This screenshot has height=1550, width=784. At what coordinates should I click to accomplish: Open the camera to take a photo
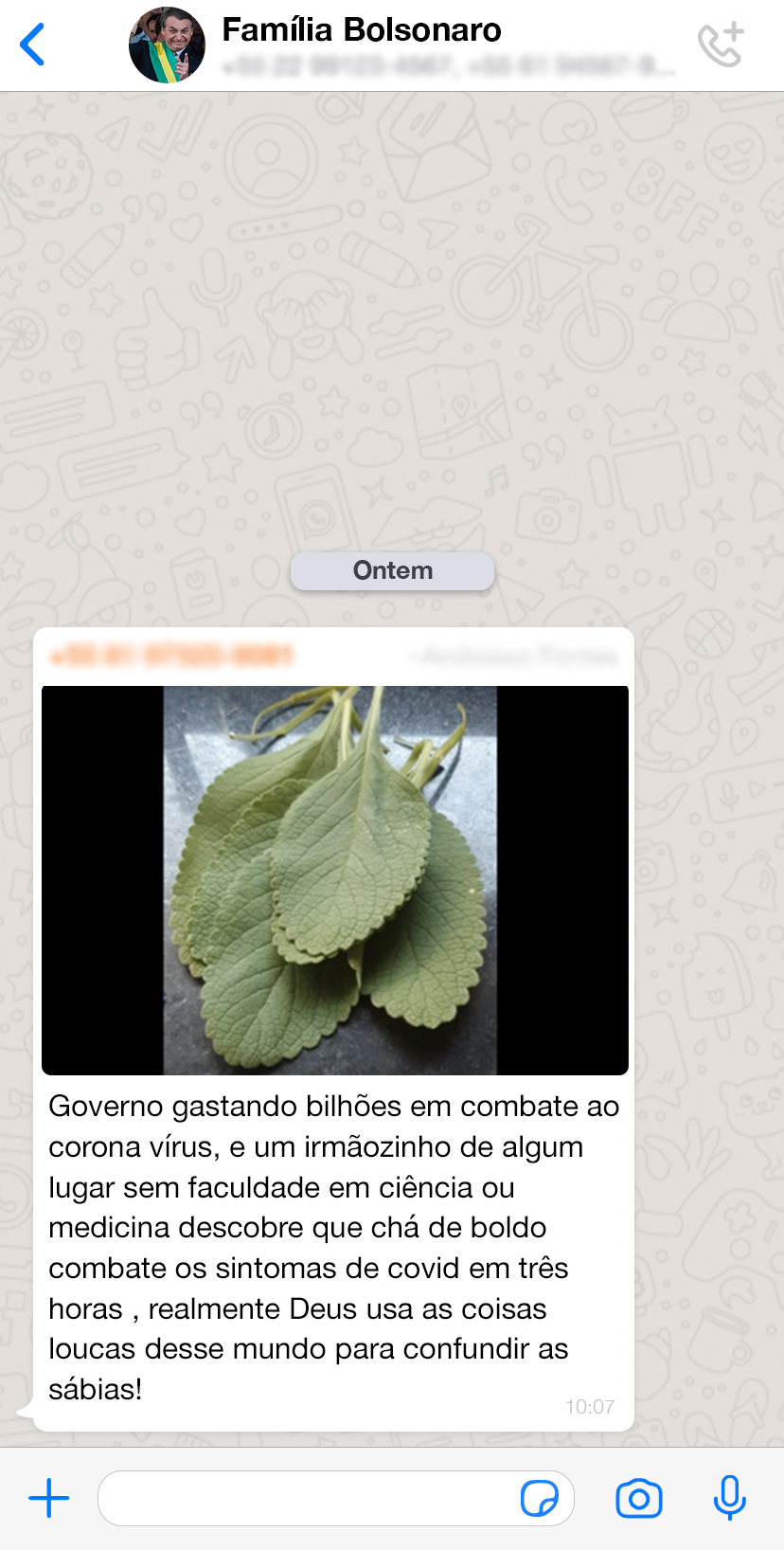639,1499
